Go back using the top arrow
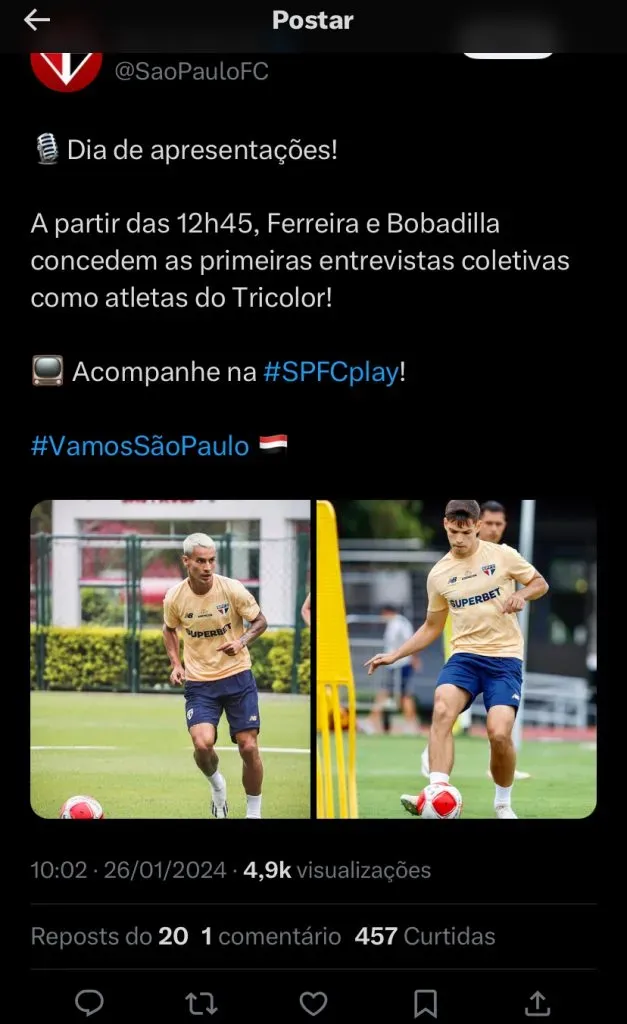The image size is (627, 1024). tap(37, 20)
